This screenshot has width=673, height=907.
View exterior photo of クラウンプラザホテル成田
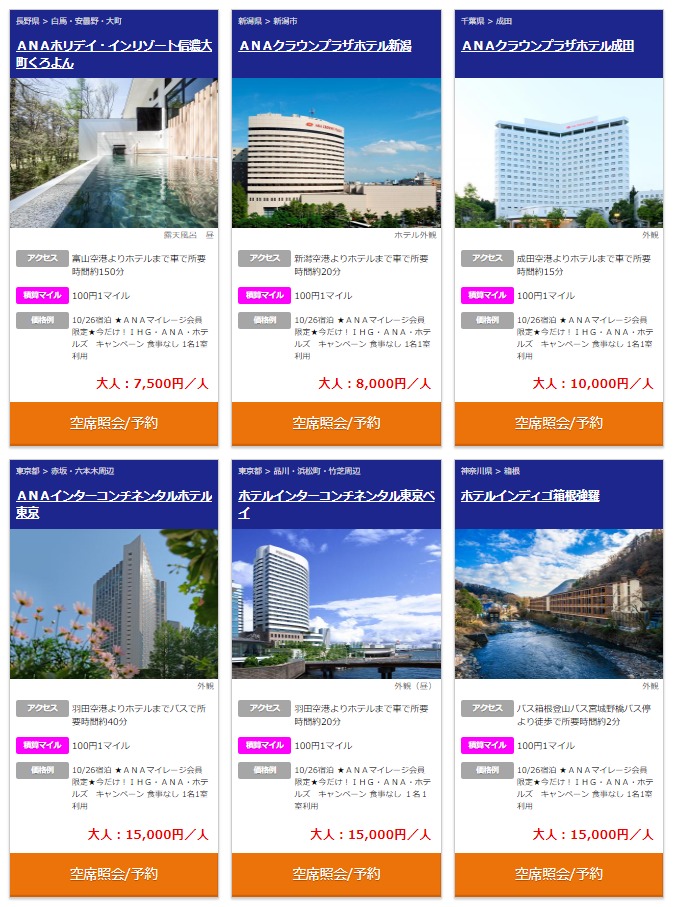(x=559, y=153)
